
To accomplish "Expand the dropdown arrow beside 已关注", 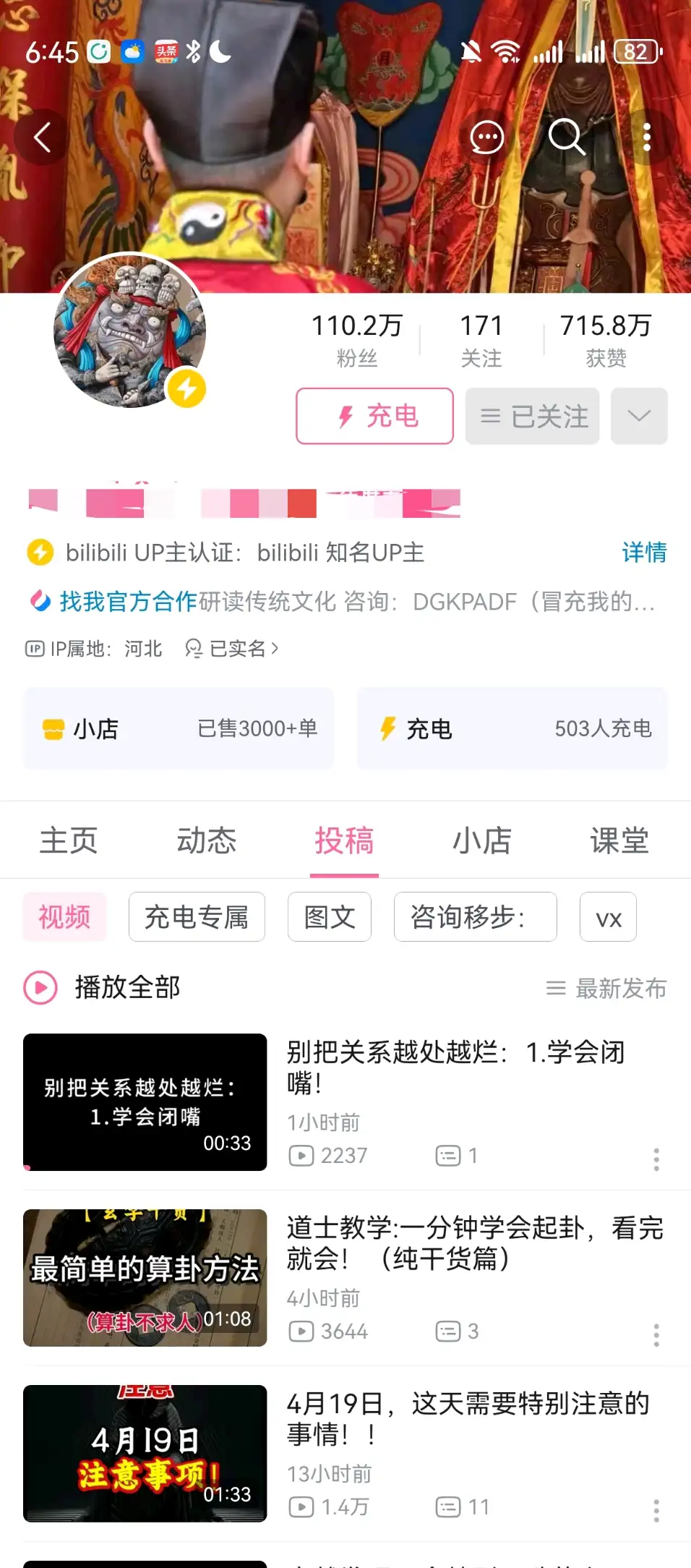I will click(639, 416).
